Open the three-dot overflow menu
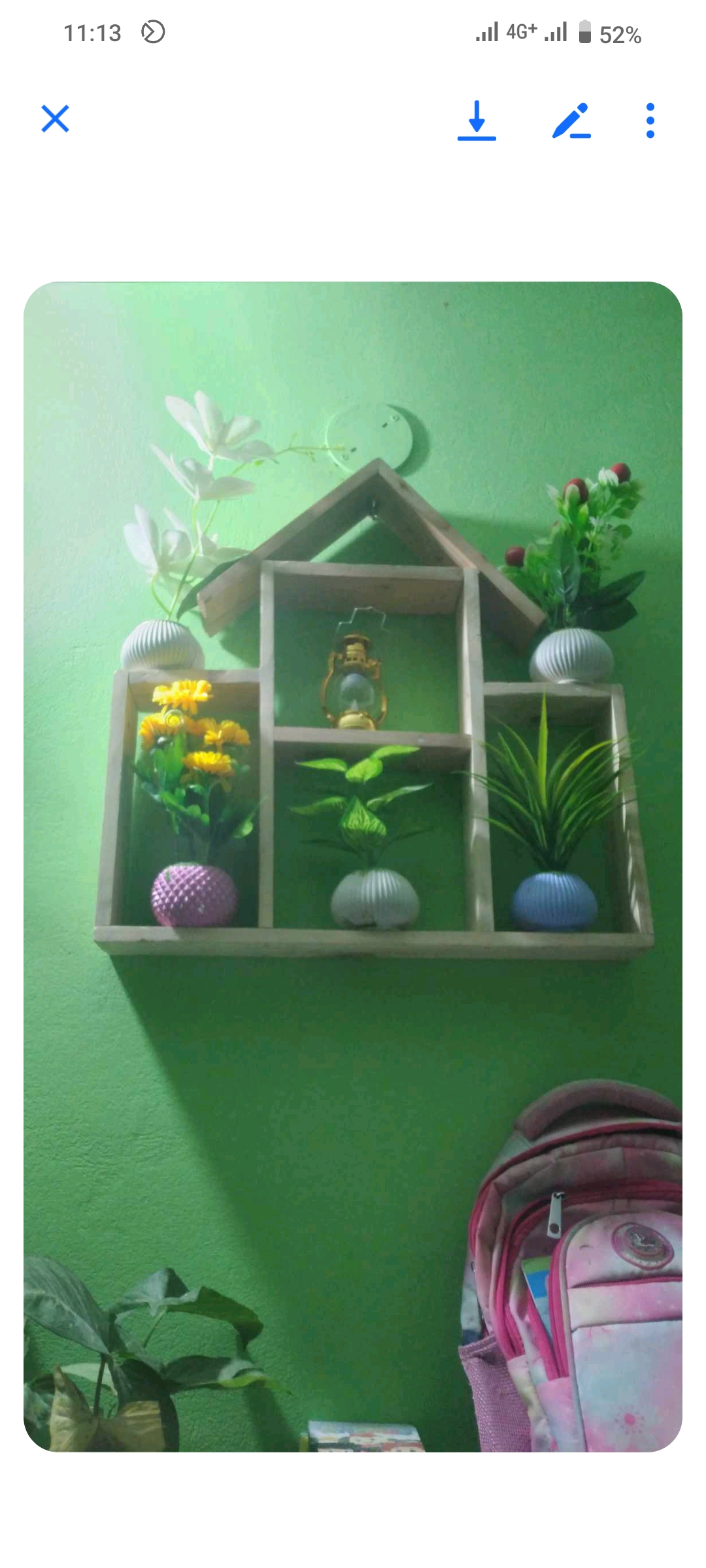 pos(650,120)
